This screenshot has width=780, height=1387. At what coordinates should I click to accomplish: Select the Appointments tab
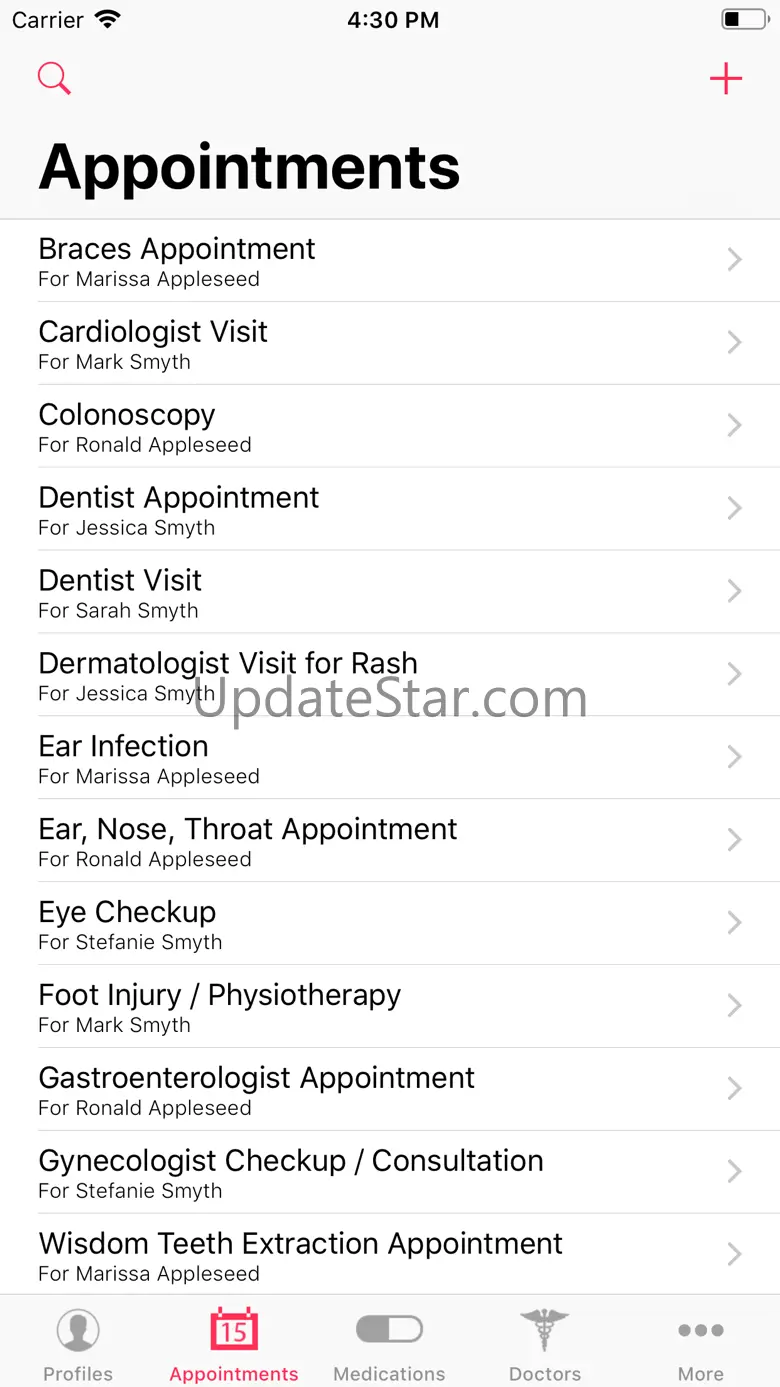[x=234, y=1343]
